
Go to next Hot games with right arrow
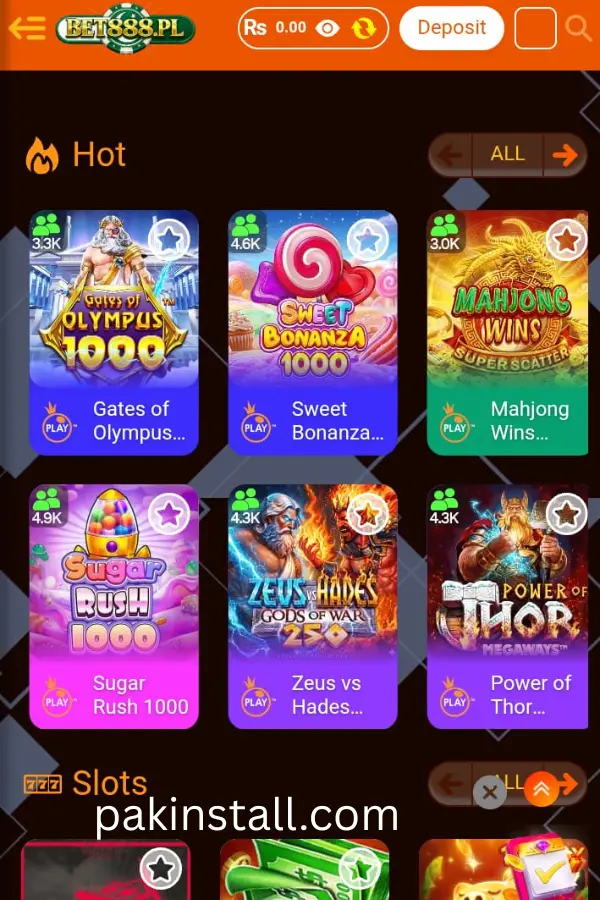565,155
